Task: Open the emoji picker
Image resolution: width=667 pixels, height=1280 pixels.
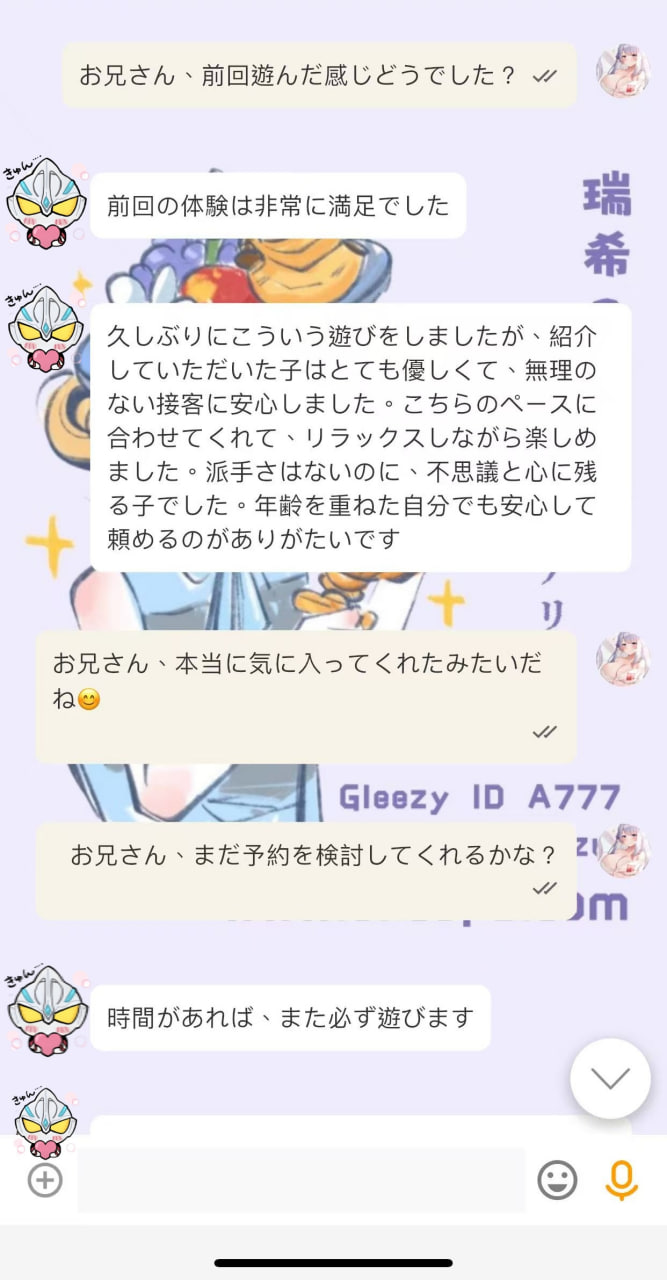Action: pyautogui.click(x=558, y=1180)
